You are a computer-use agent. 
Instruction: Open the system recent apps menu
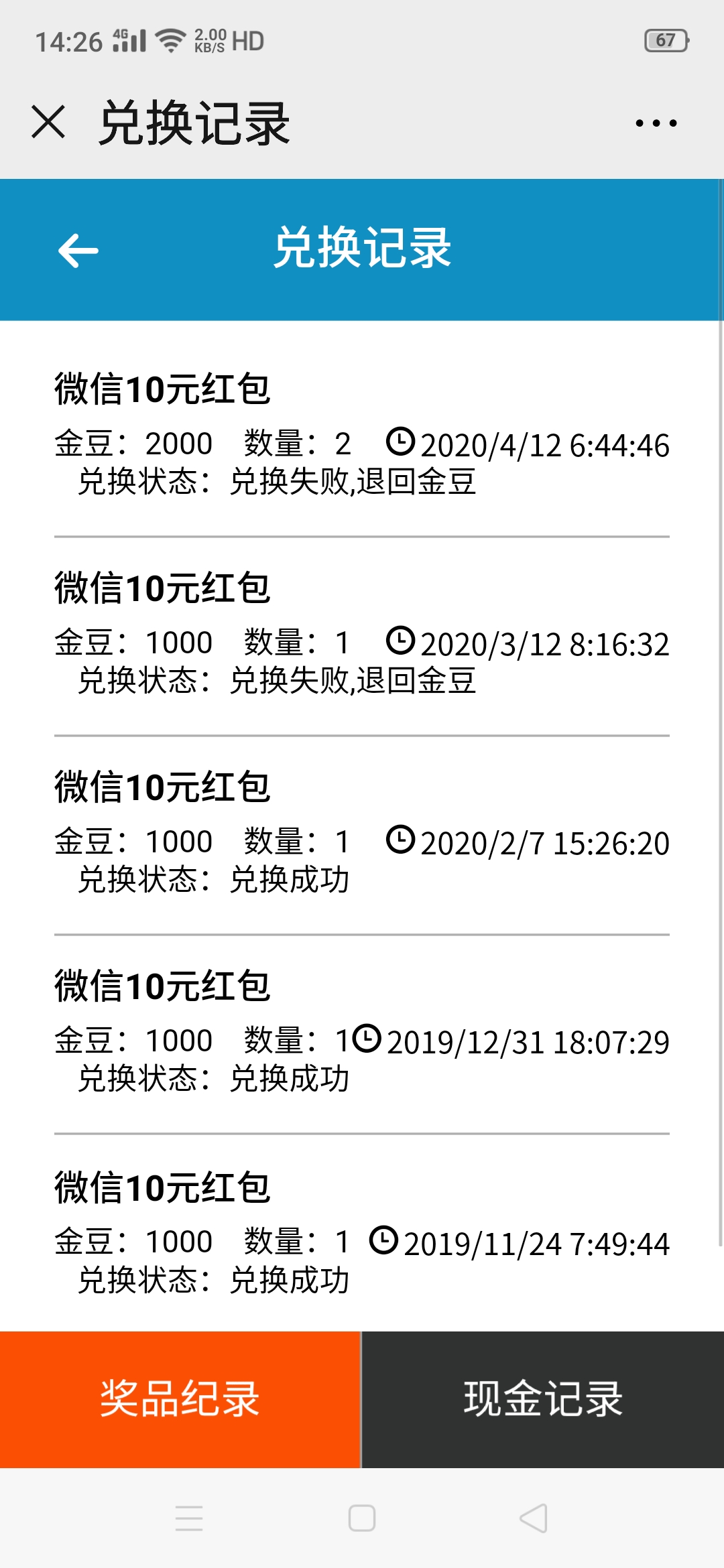pos(189,1518)
